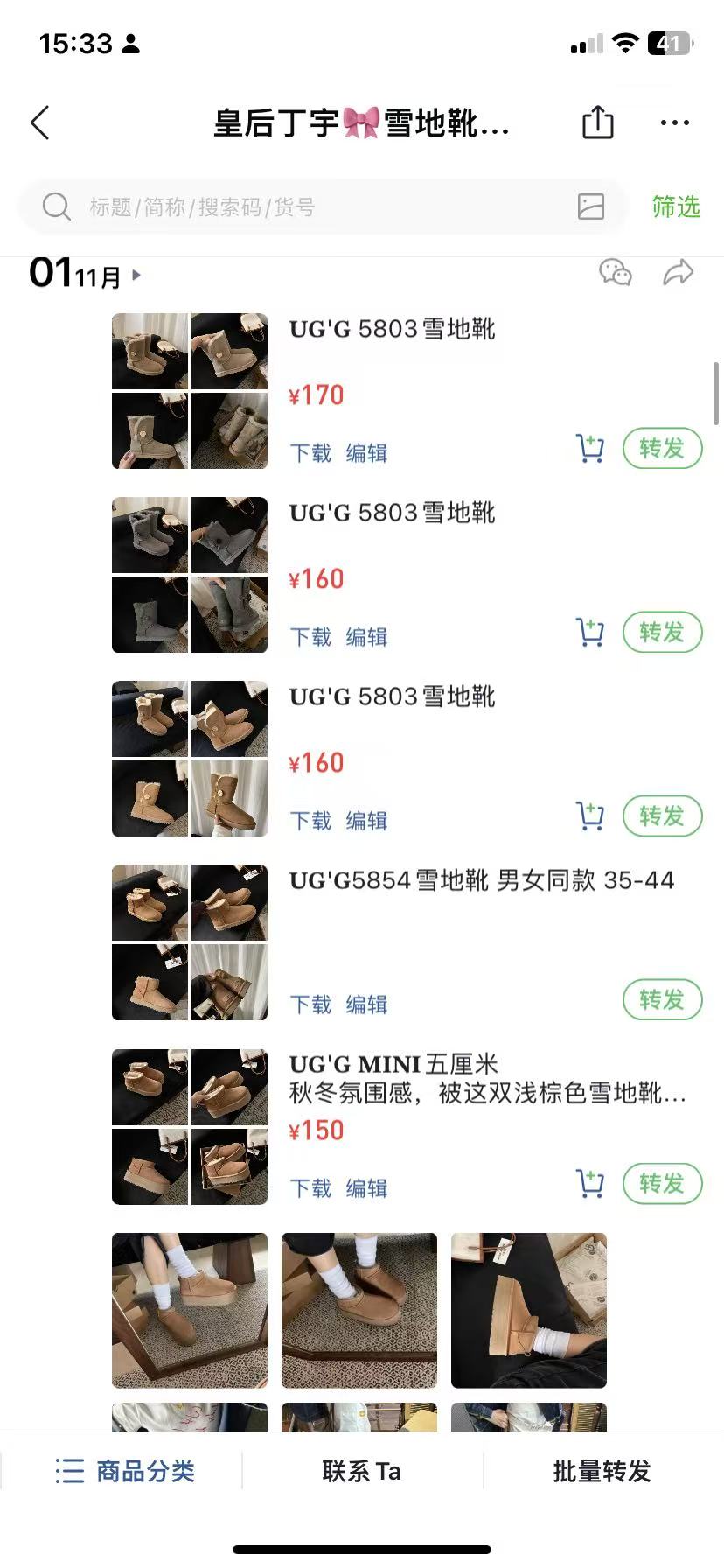Viewport: 724px width, 1568px height.
Task: Forward the UG'G5854 男女同款 listing with 转发
Action: (x=662, y=1000)
